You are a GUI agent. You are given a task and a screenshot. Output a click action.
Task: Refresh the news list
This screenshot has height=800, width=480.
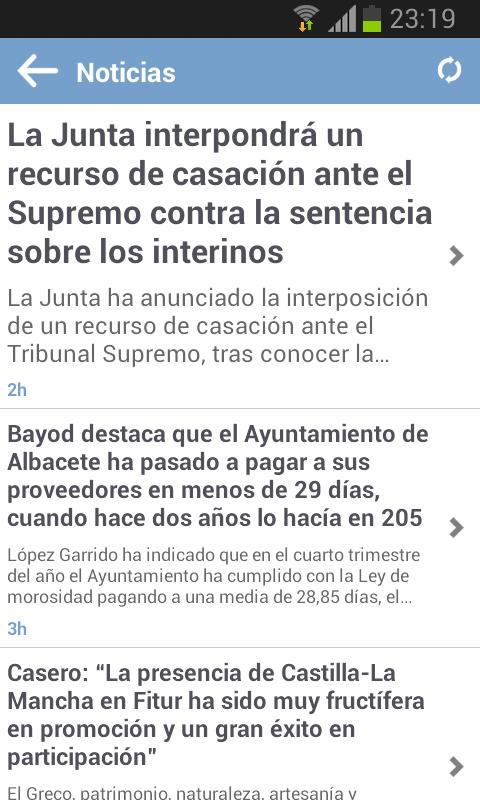coord(449,70)
